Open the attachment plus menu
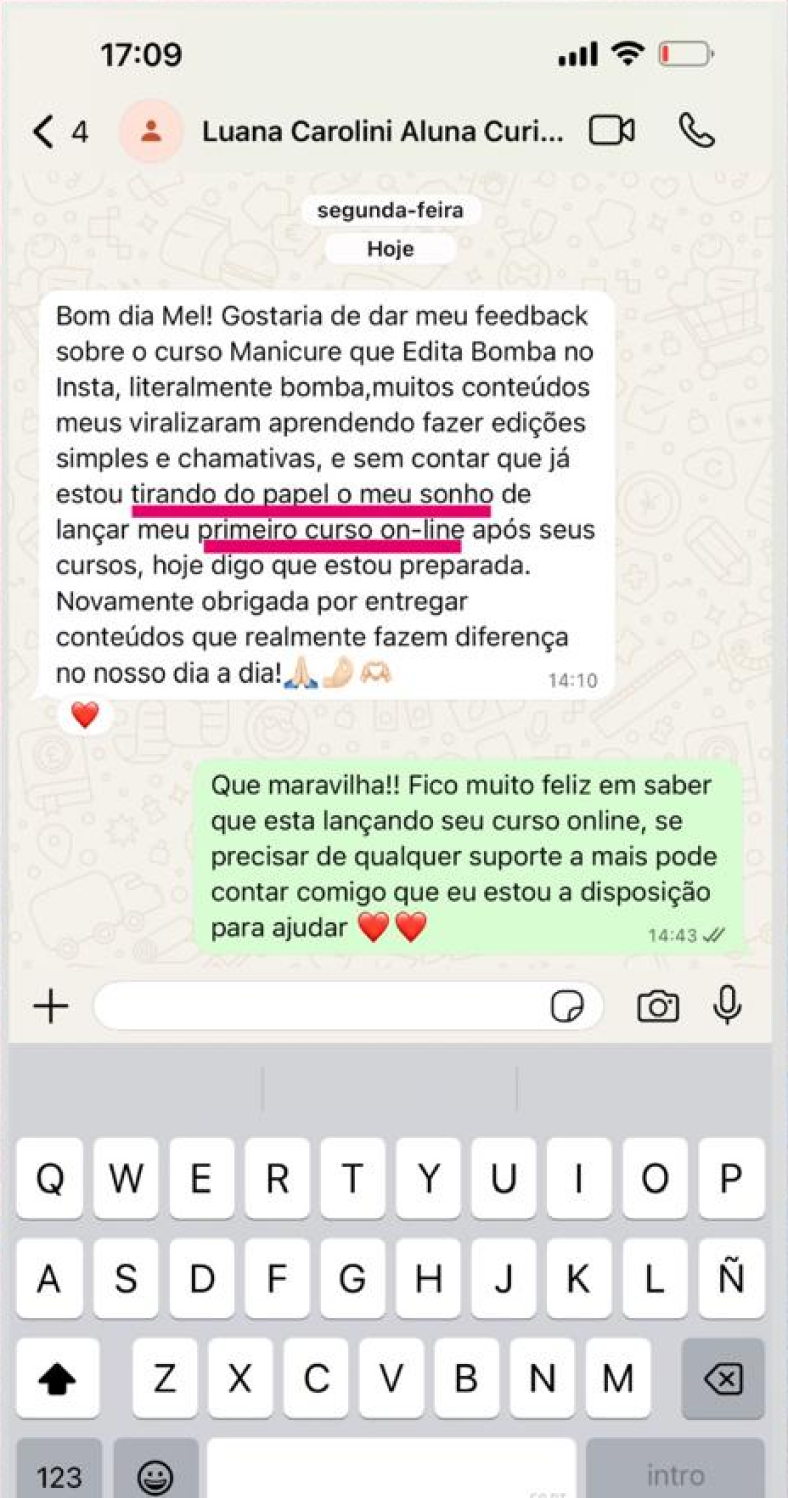This screenshot has height=1498, width=788. (51, 1006)
